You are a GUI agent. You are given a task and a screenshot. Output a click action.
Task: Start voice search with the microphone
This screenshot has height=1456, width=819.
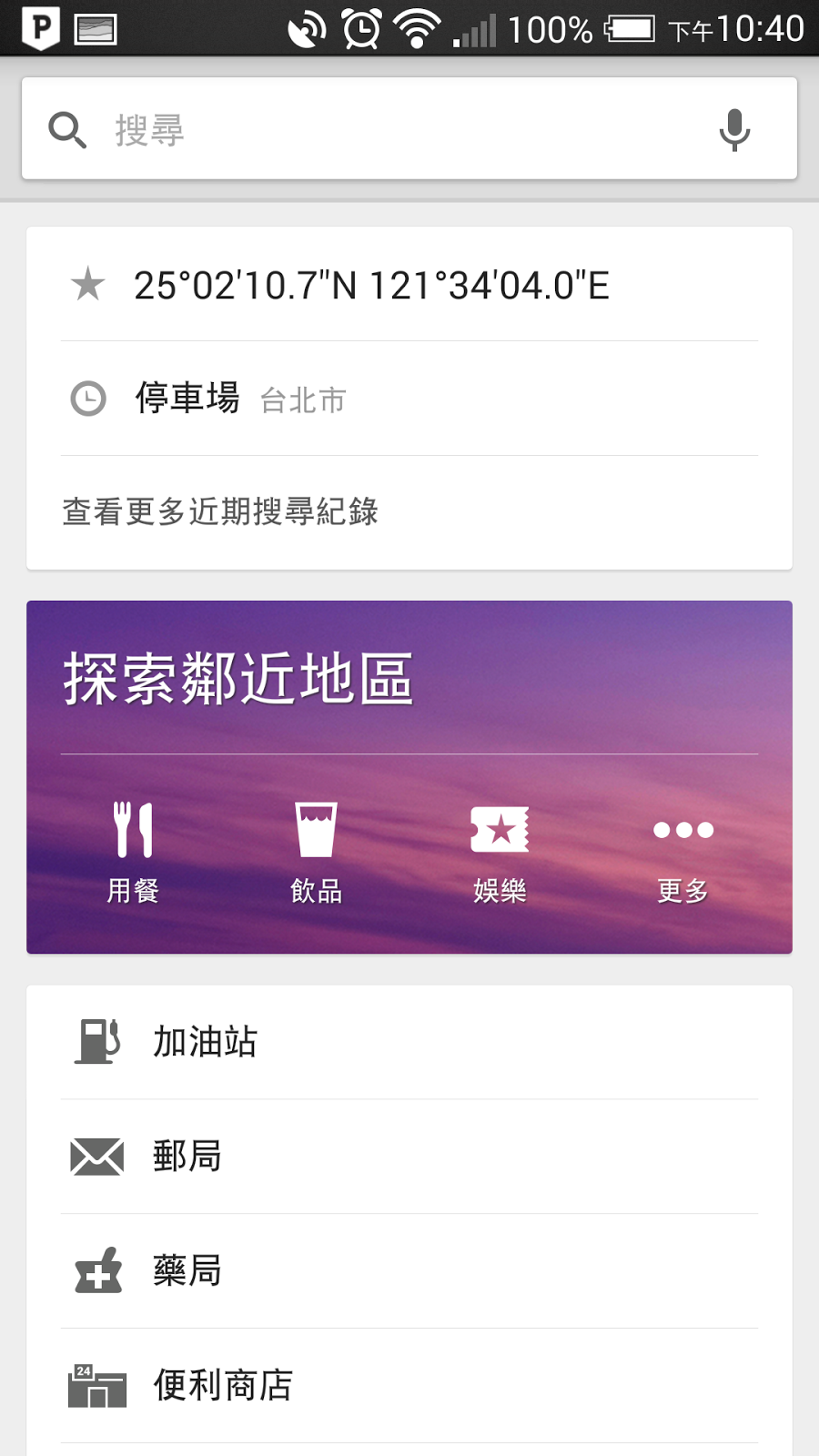[x=734, y=129]
